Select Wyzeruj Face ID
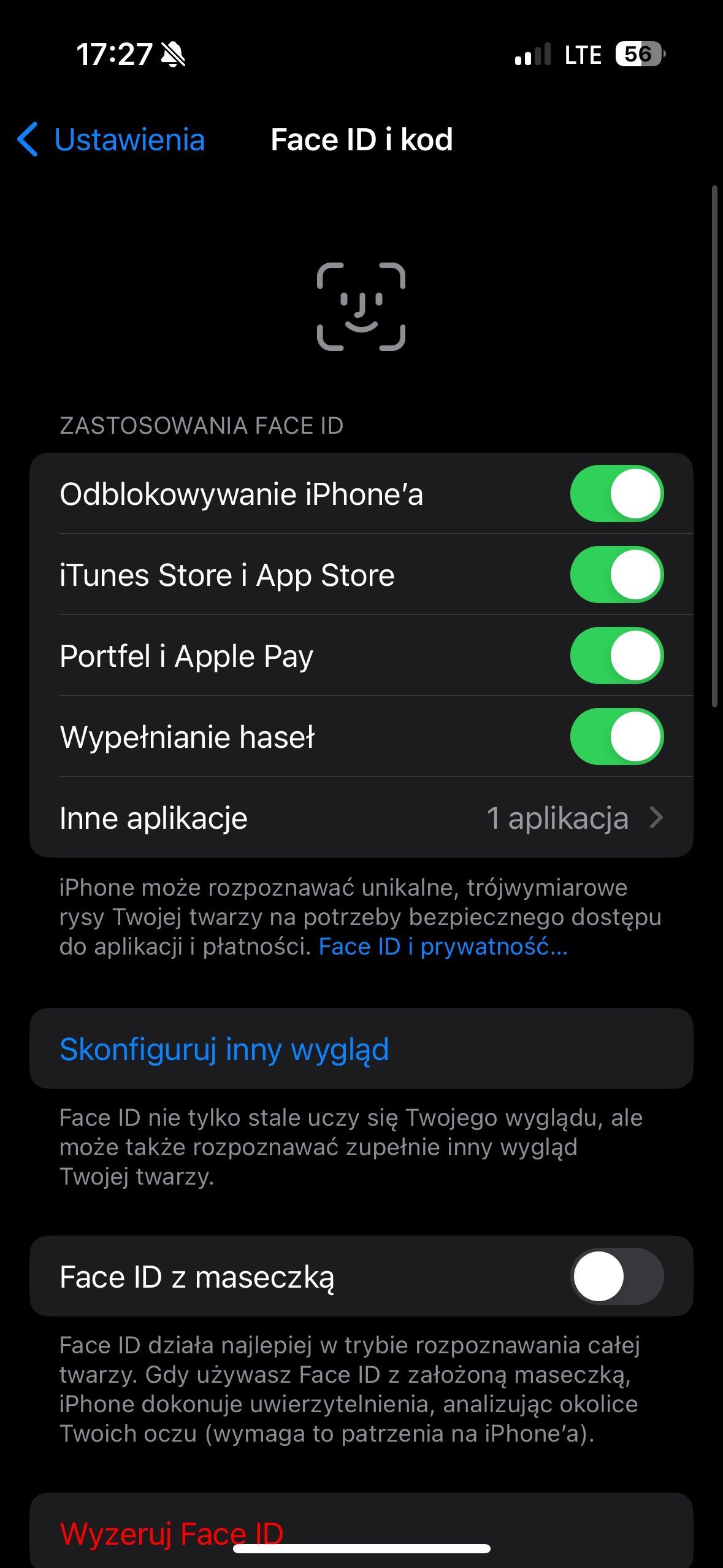Screen dimensions: 723x1568 point(172,1532)
